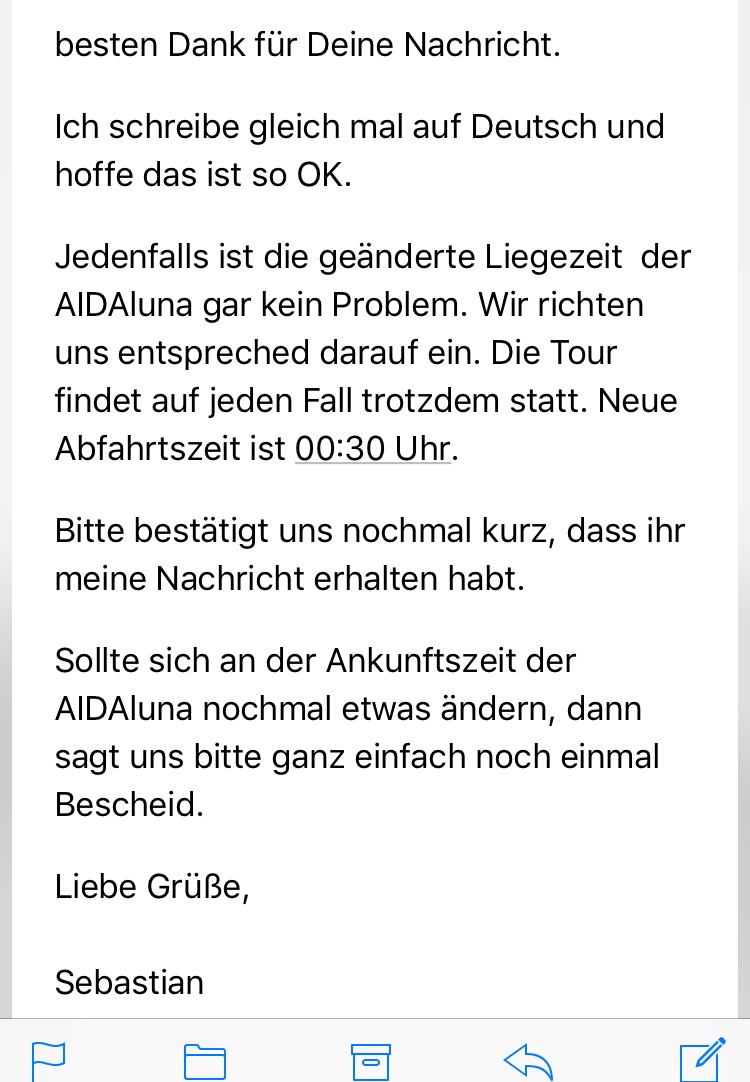Tap the underlined 00:30 Uhr time link
Viewport: 750px width, 1082px height.
pos(373,449)
